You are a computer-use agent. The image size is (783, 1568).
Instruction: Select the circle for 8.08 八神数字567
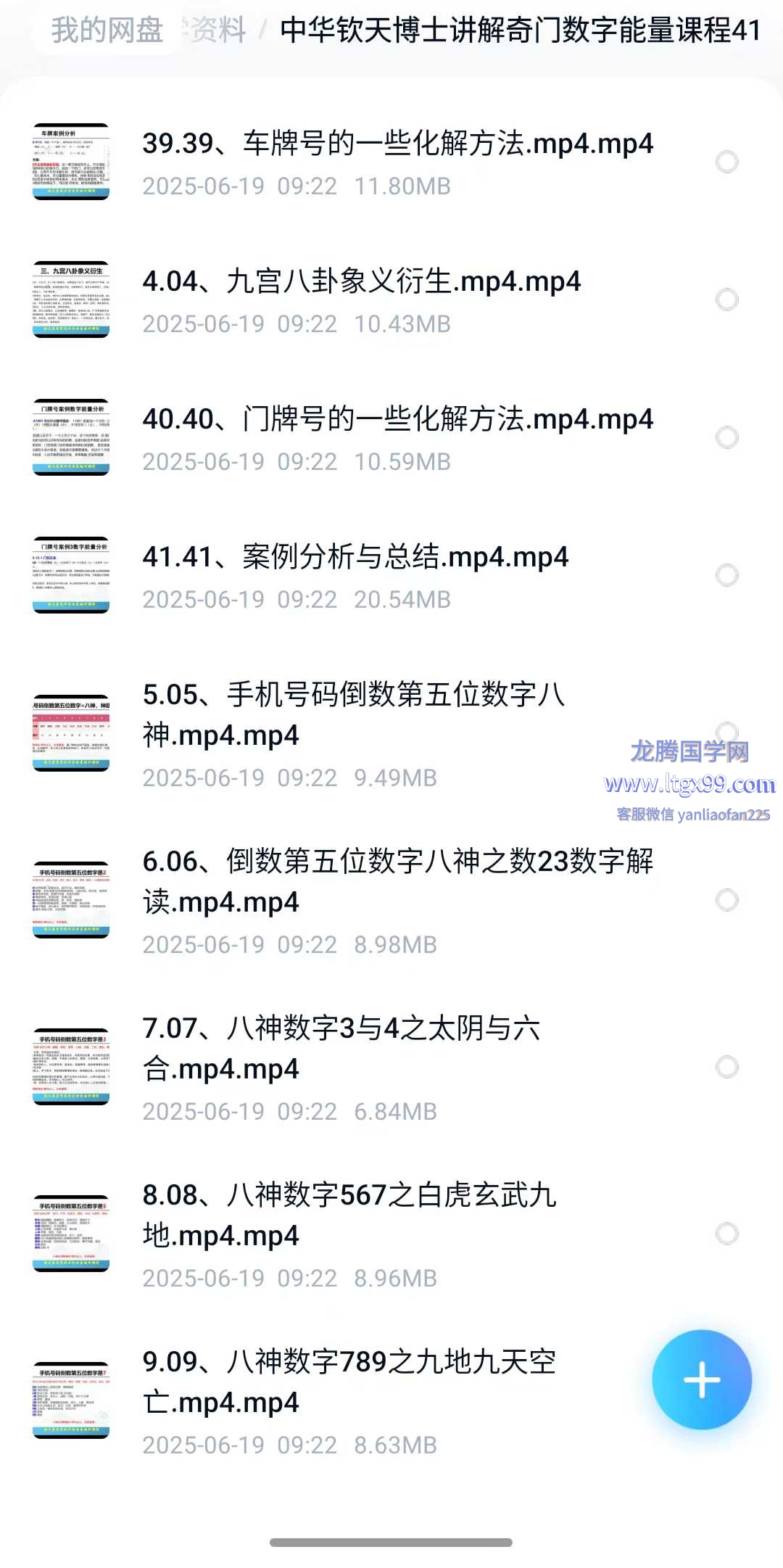(x=726, y=1234)
